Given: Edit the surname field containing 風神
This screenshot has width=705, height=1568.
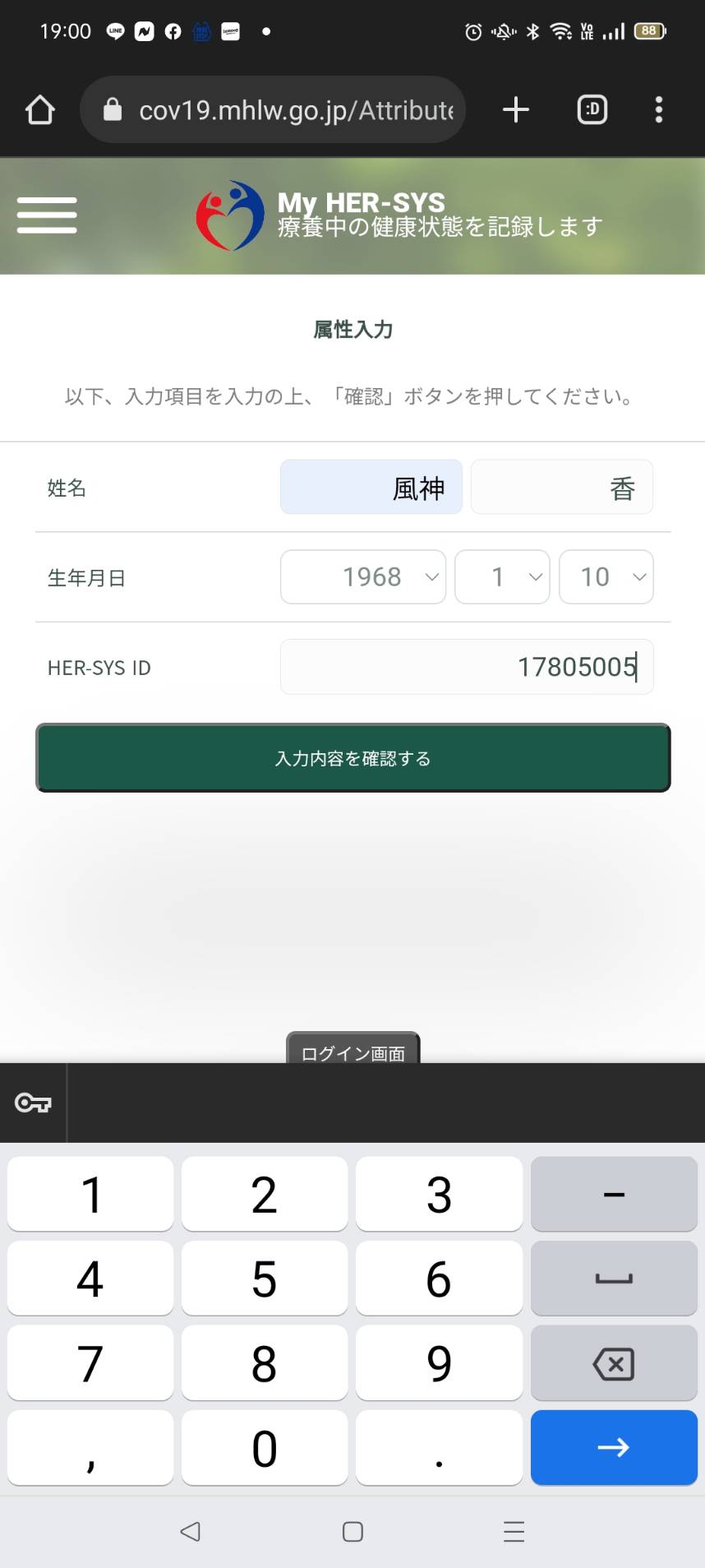Looking at the screenshot, I should (x=371, y=487).
